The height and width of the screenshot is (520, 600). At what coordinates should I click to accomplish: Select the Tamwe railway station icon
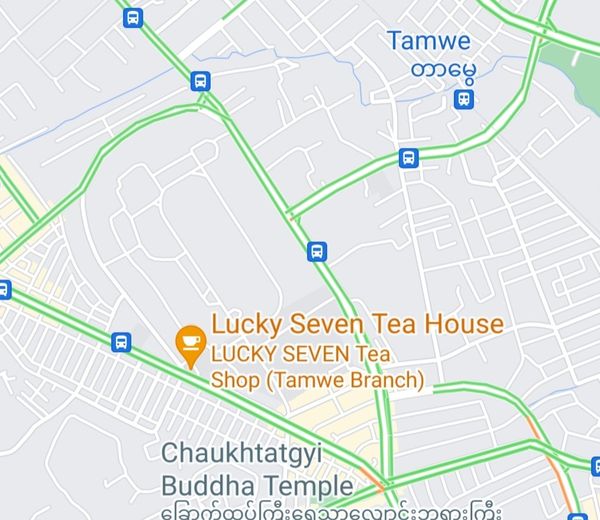[x=462, y=98]
